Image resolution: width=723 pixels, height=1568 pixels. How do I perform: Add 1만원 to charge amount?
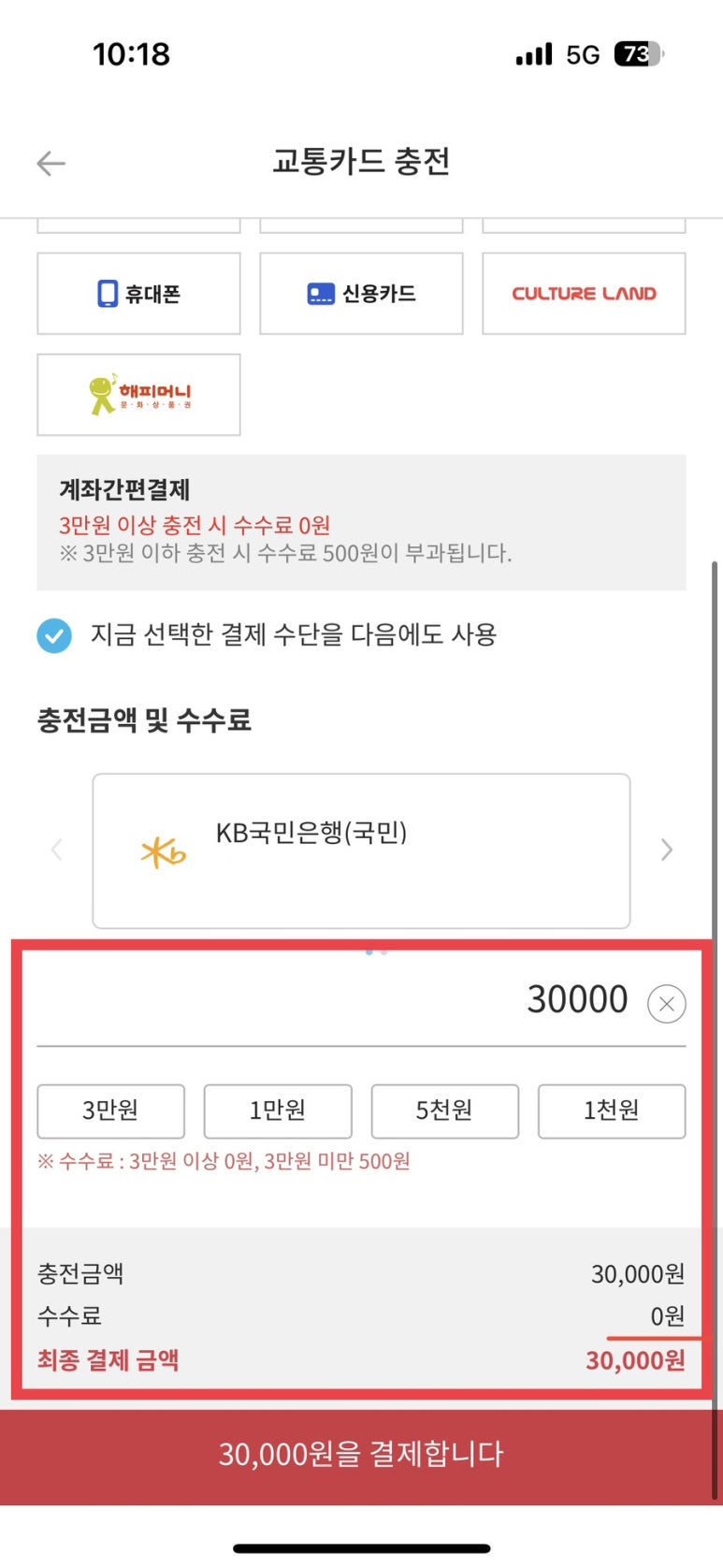click(x=278, y=1111)
